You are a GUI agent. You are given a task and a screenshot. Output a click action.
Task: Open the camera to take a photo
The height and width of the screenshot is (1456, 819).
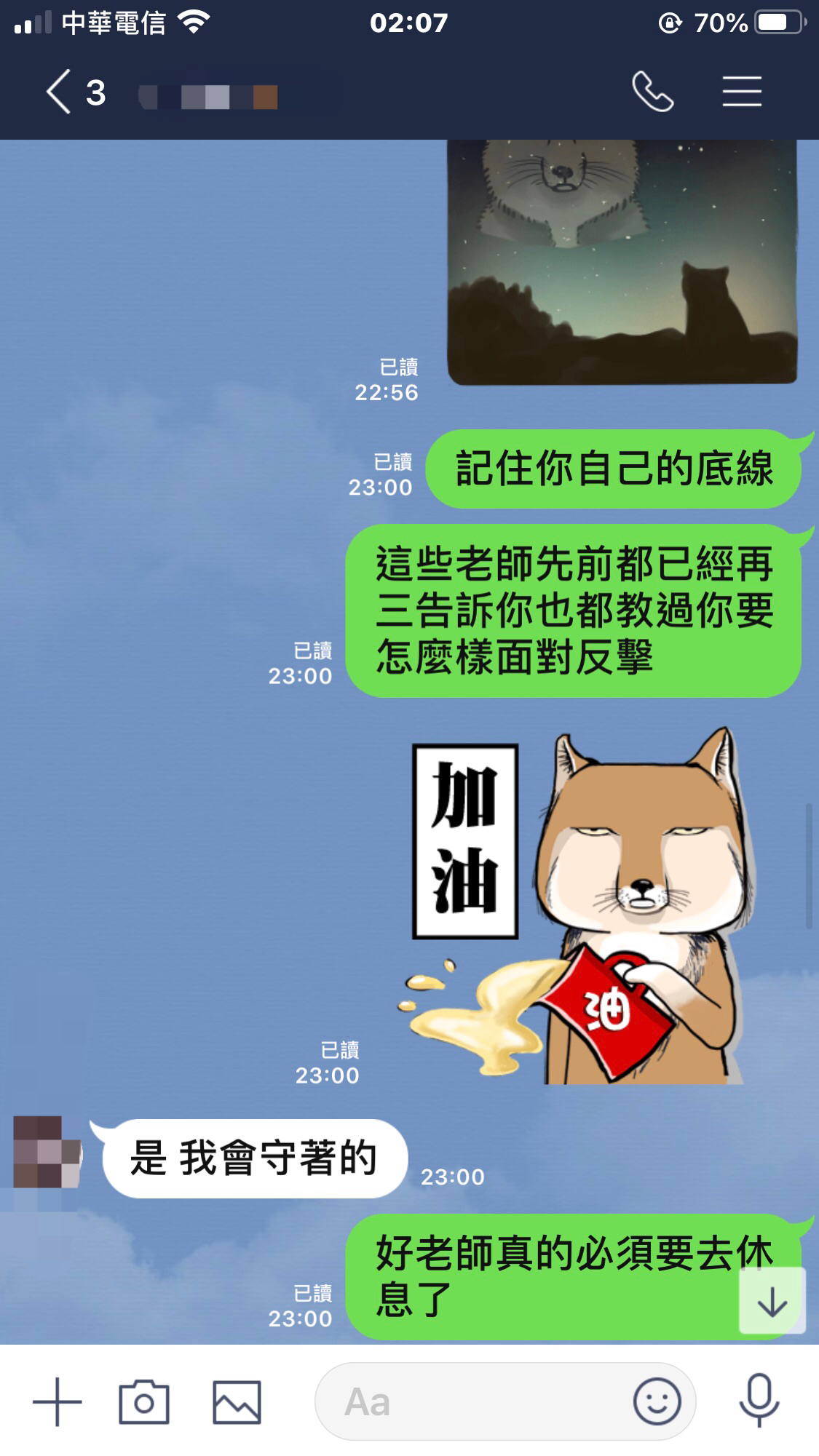pos(144,1401)
